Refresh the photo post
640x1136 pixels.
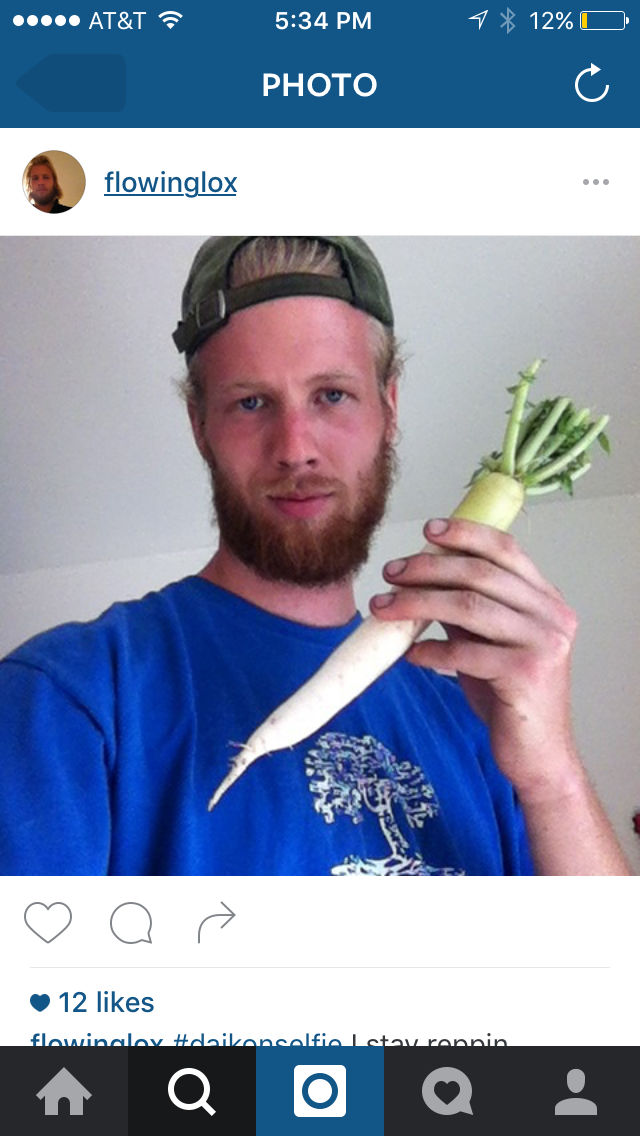(x=591, y=84)
